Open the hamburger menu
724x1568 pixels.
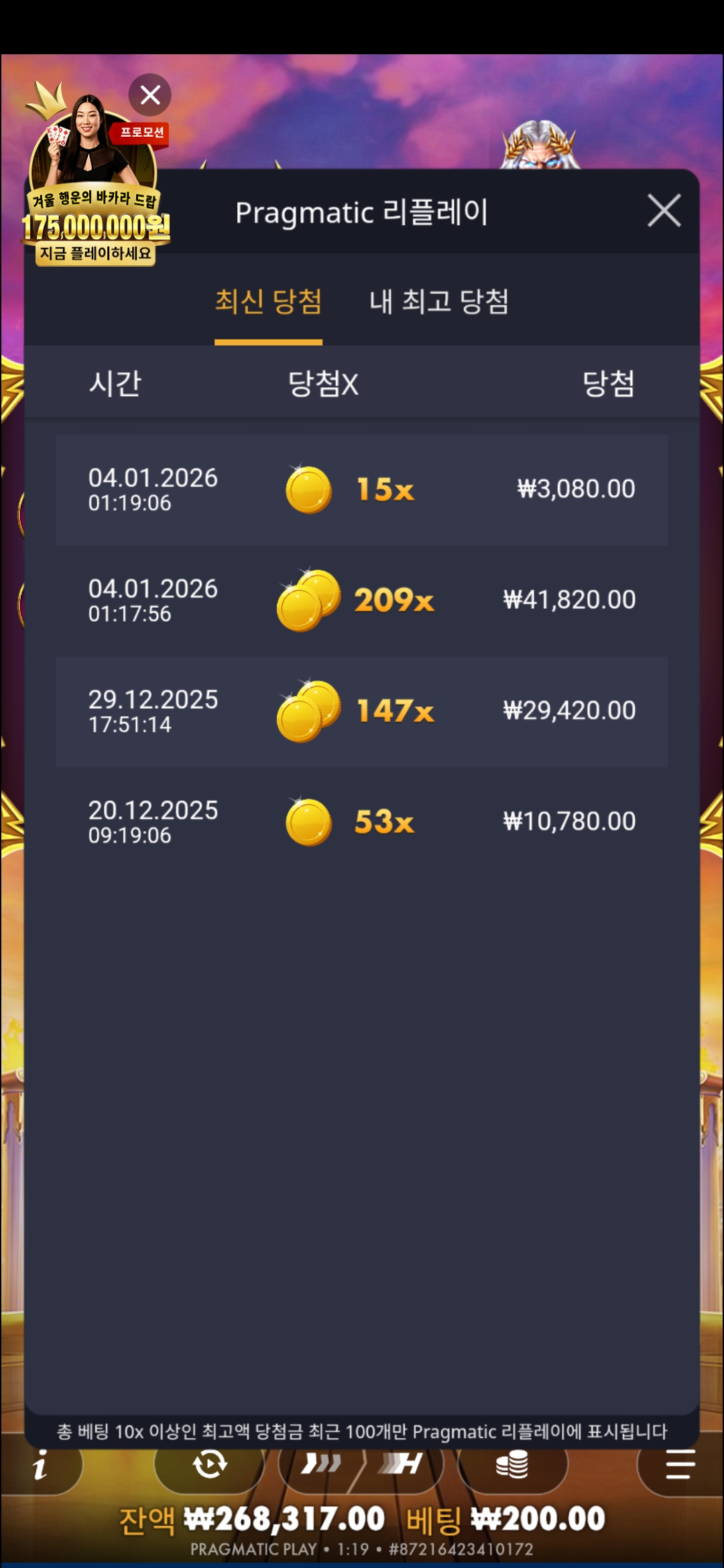[x=680, y=1464]
